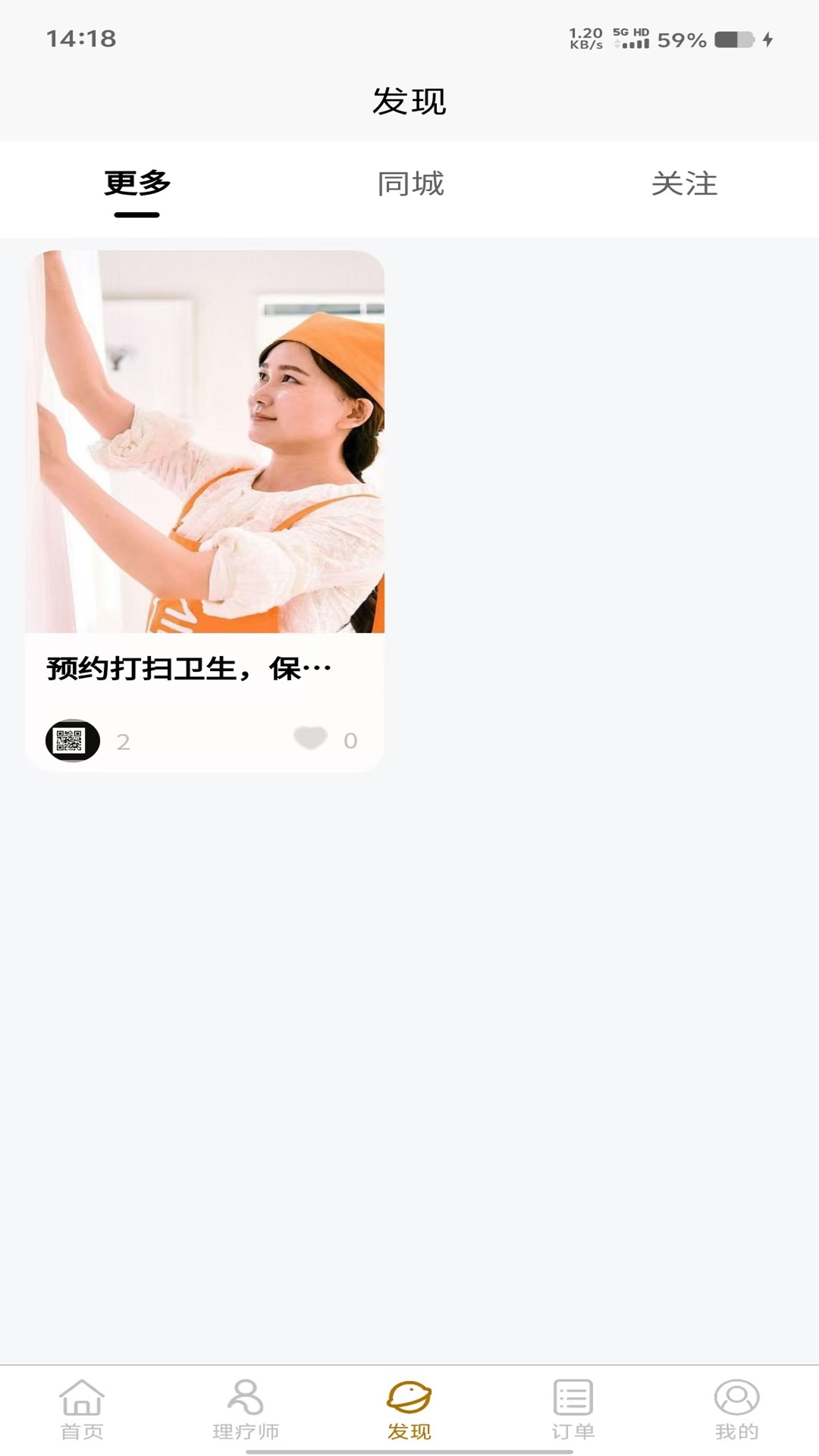Image resolution: width=819 pixels, height=1456 pixels.
Task: Switch to the 关注 tab
Action: 684,184
